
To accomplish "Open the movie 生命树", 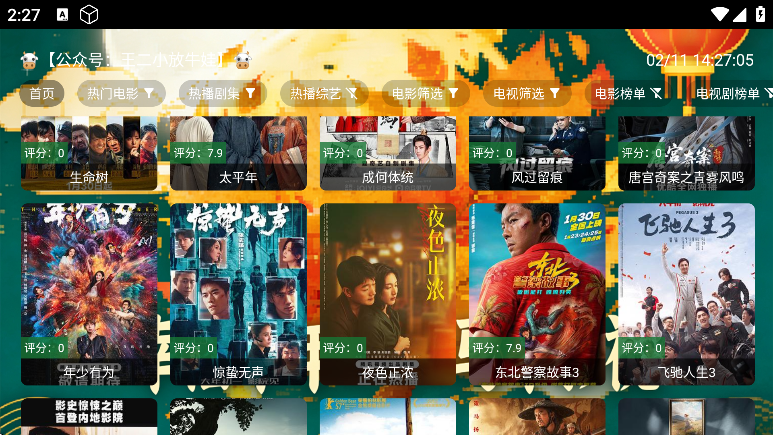I will tap(89, 153).
